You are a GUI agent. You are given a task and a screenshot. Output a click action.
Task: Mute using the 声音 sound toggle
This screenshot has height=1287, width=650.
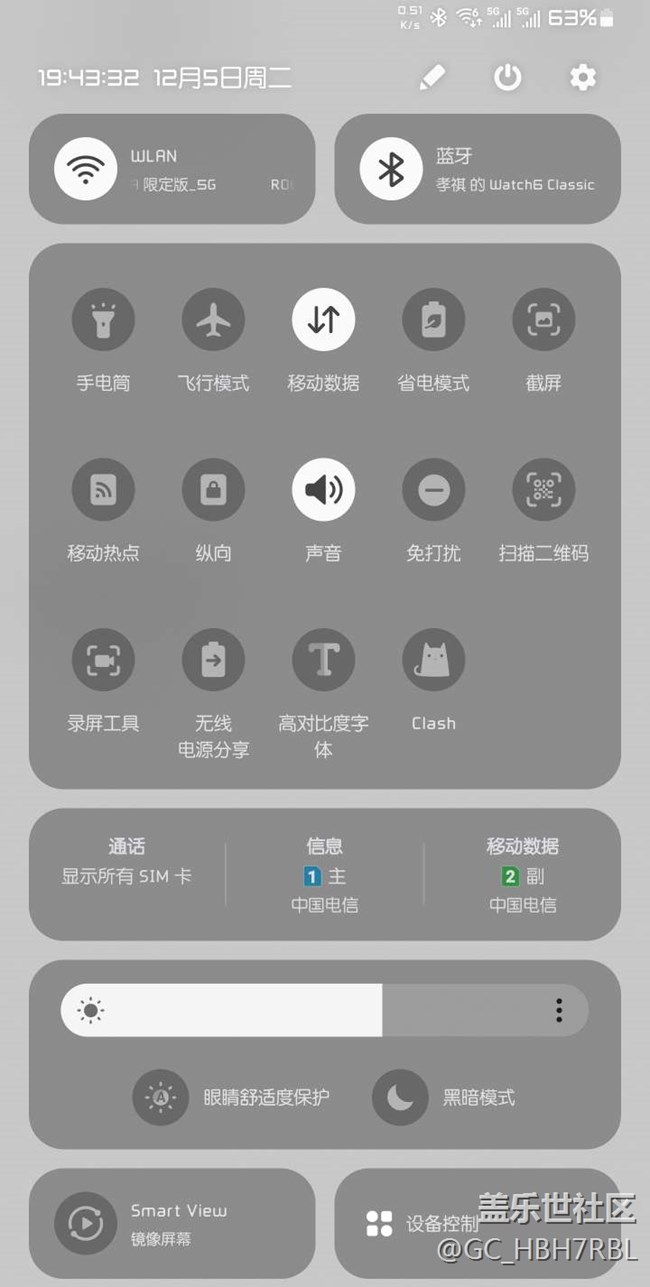[x=323, y=490]
